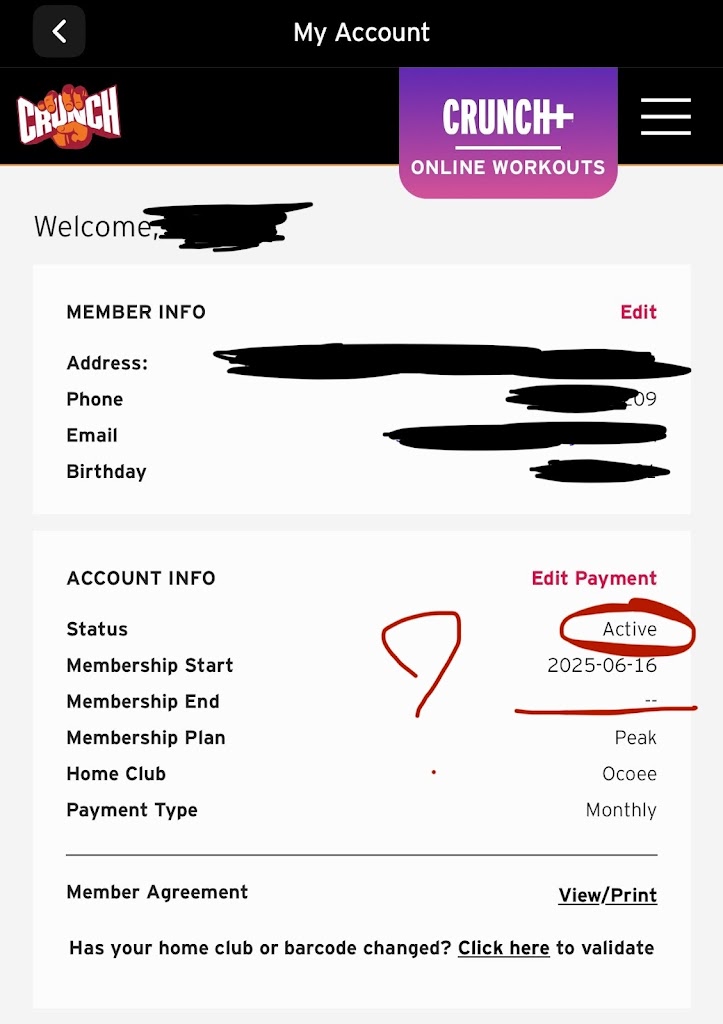Open Crunch+ Online Workouts banner
The image size is (723, 1024).
tap(507, 133)
